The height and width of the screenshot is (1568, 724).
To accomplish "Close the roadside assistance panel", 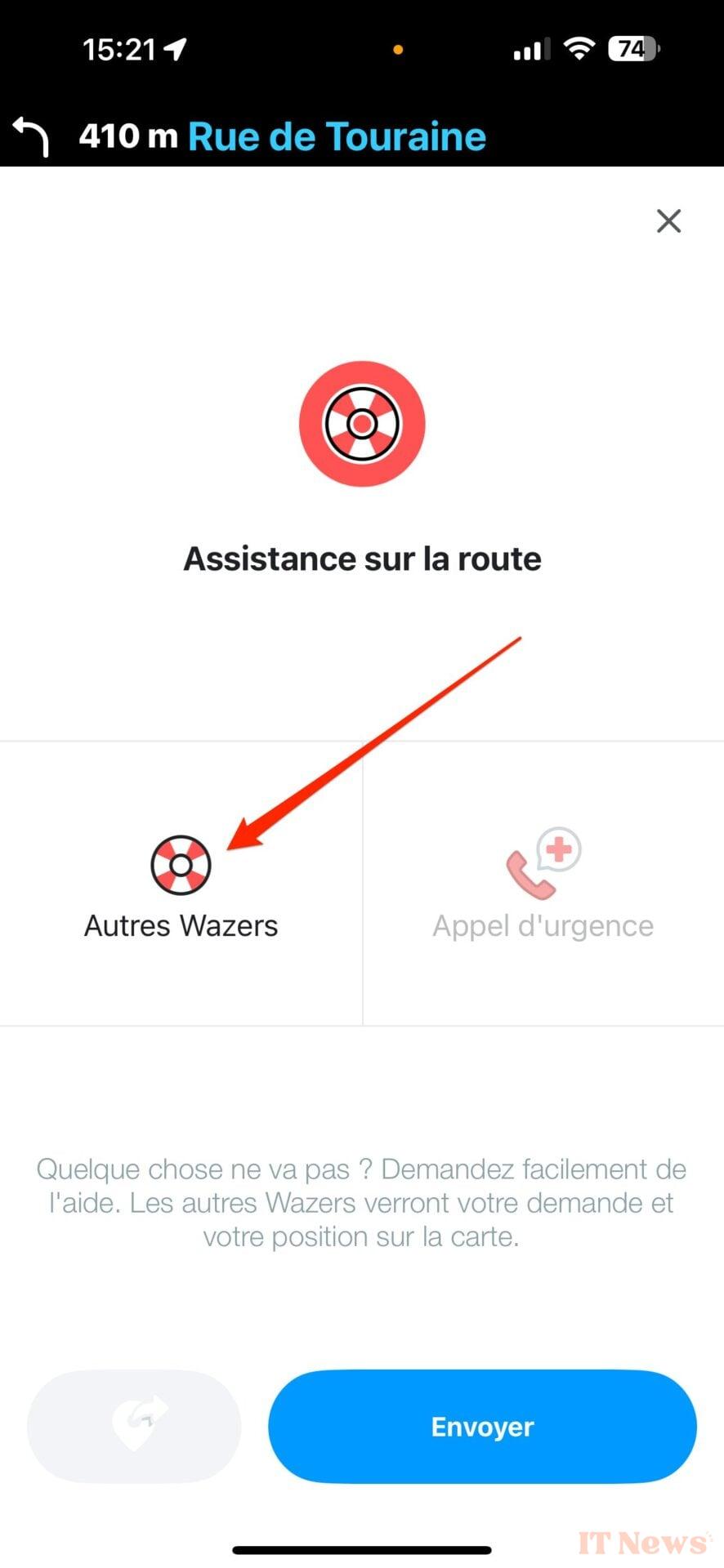I will [668, 220].
